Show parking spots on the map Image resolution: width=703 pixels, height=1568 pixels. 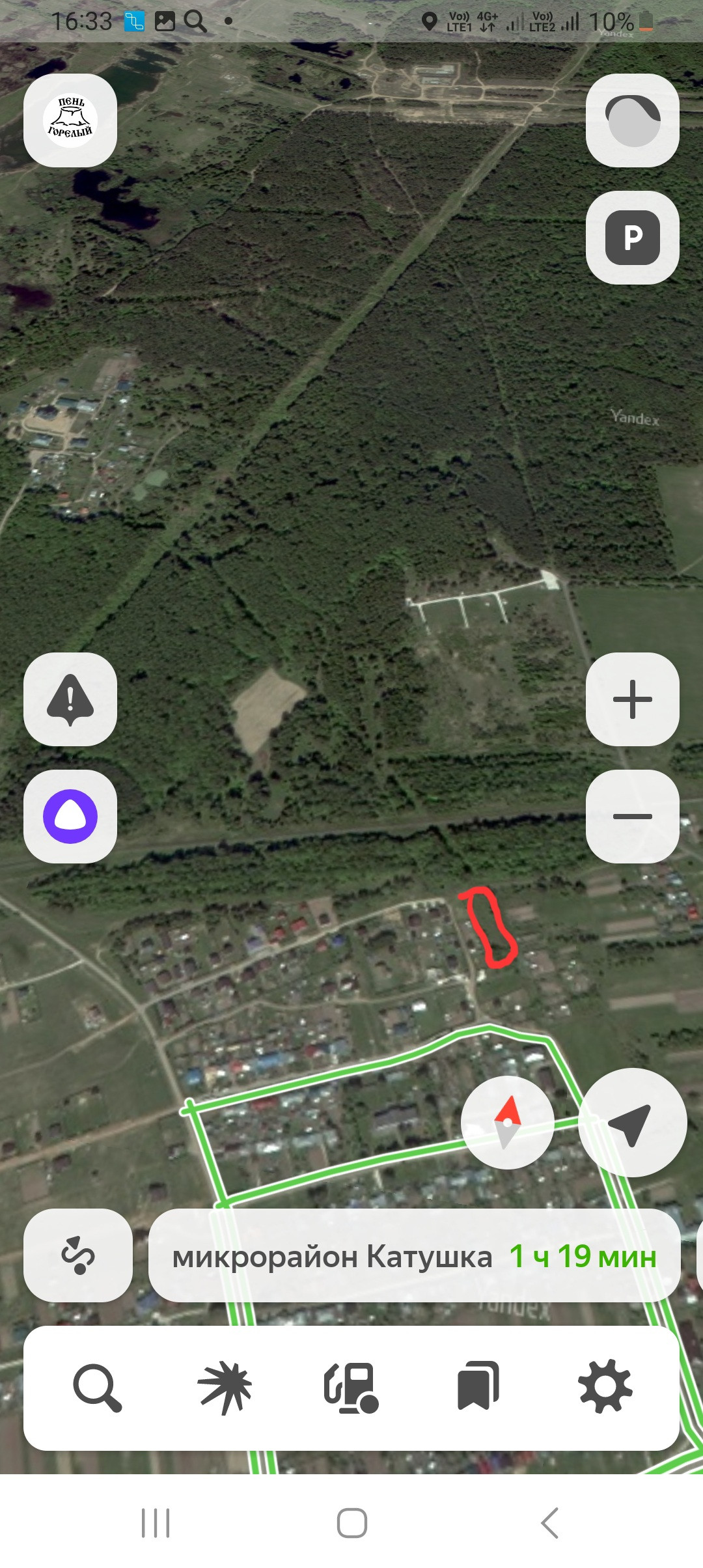[x=633, y=238]
